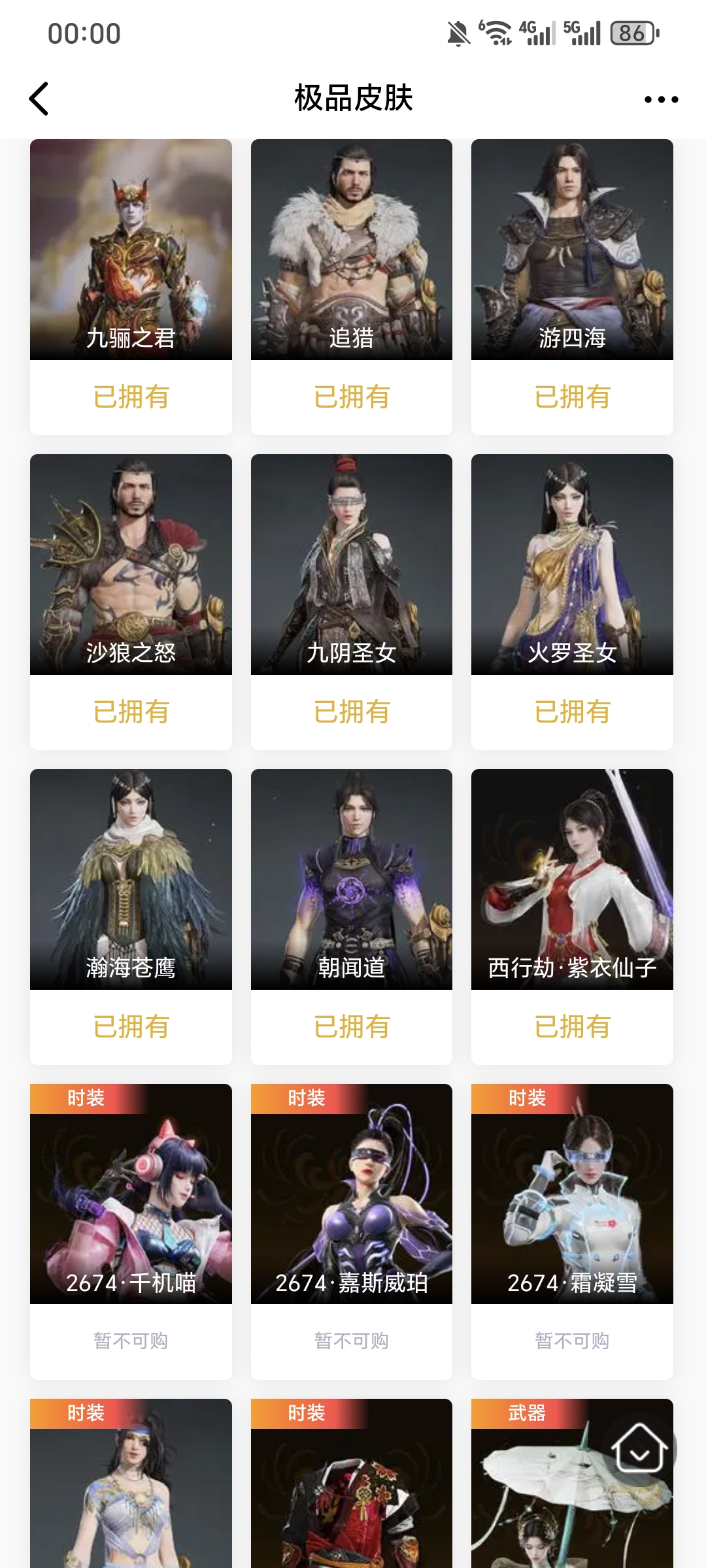
Task: Tap 已拥有 under 九骊之君
Action: tap(130, 397)
